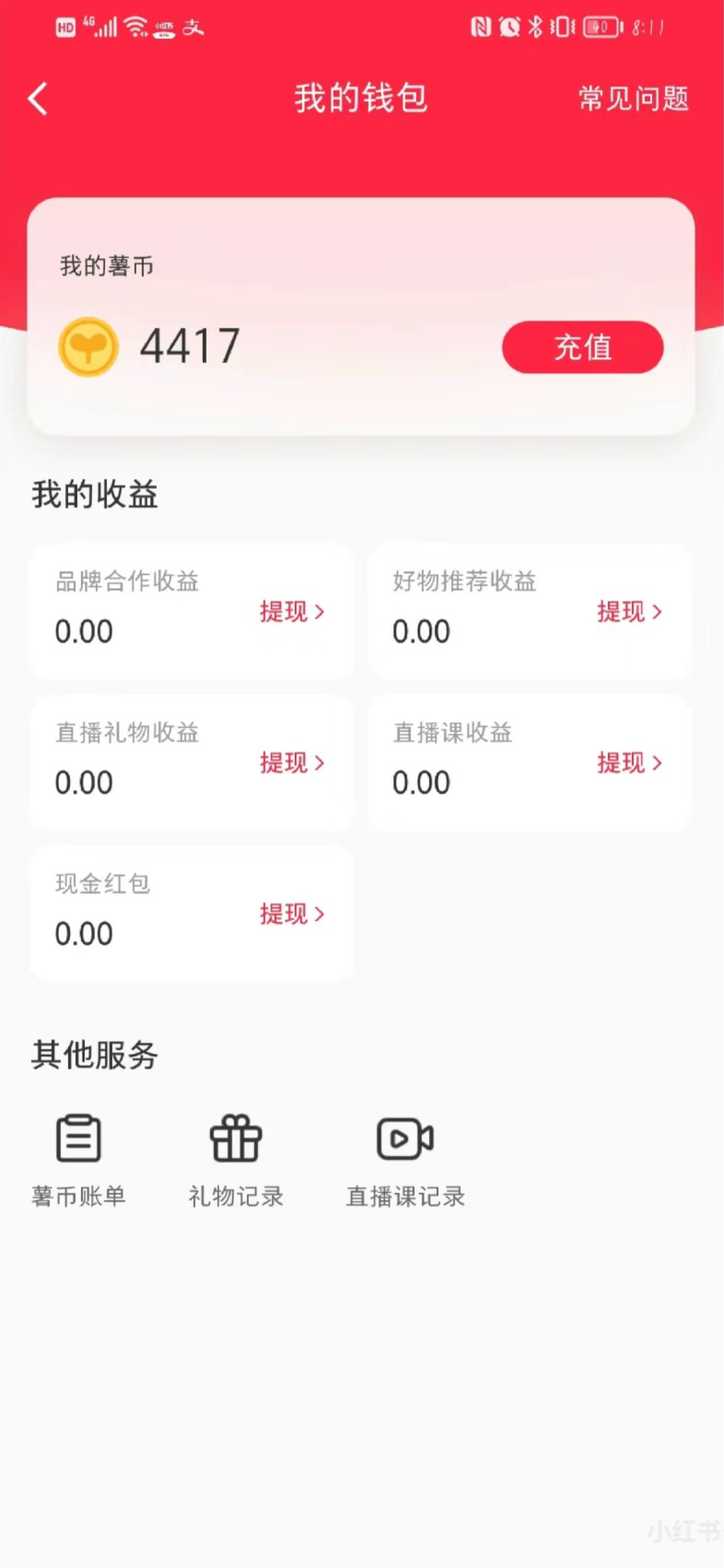Tap the 充值 recharge button
The height and width of the screenshot is (1568, 724).
pyautogui.click(x=581, y=347)
